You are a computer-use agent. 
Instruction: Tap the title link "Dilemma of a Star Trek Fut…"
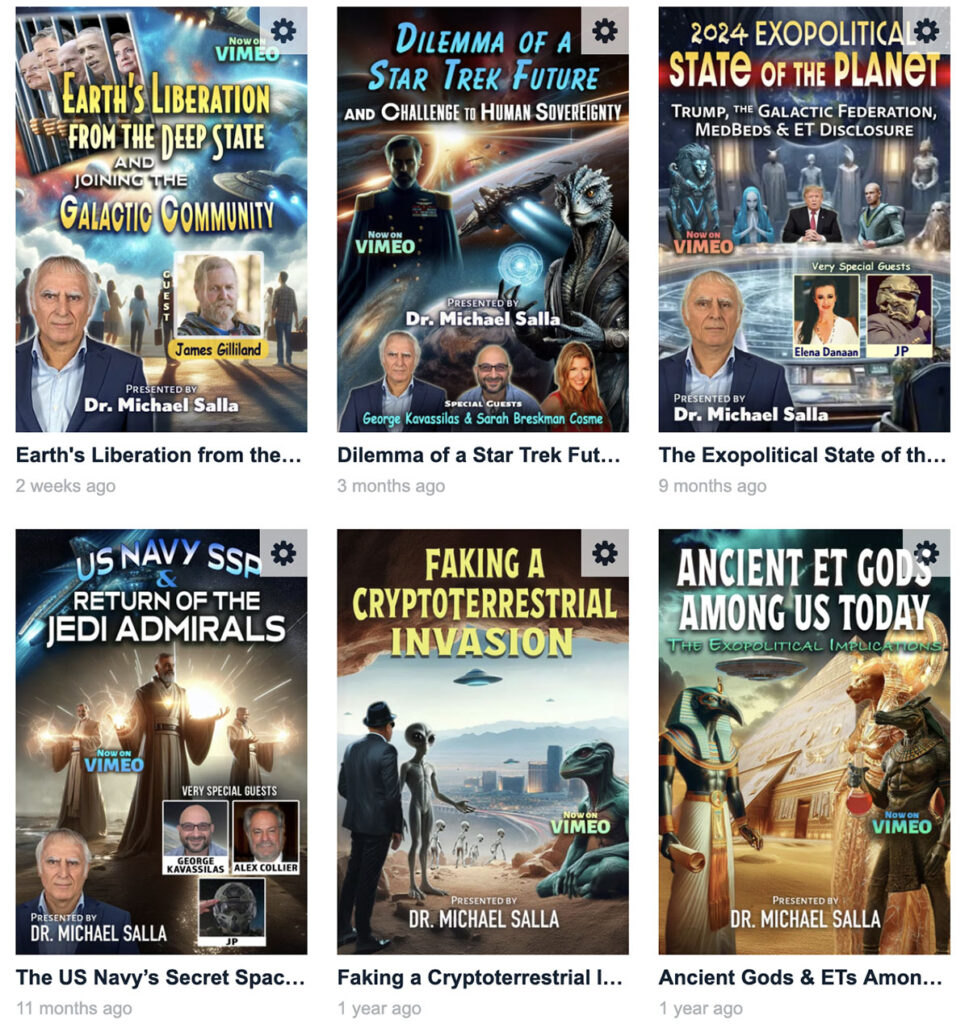479,456
